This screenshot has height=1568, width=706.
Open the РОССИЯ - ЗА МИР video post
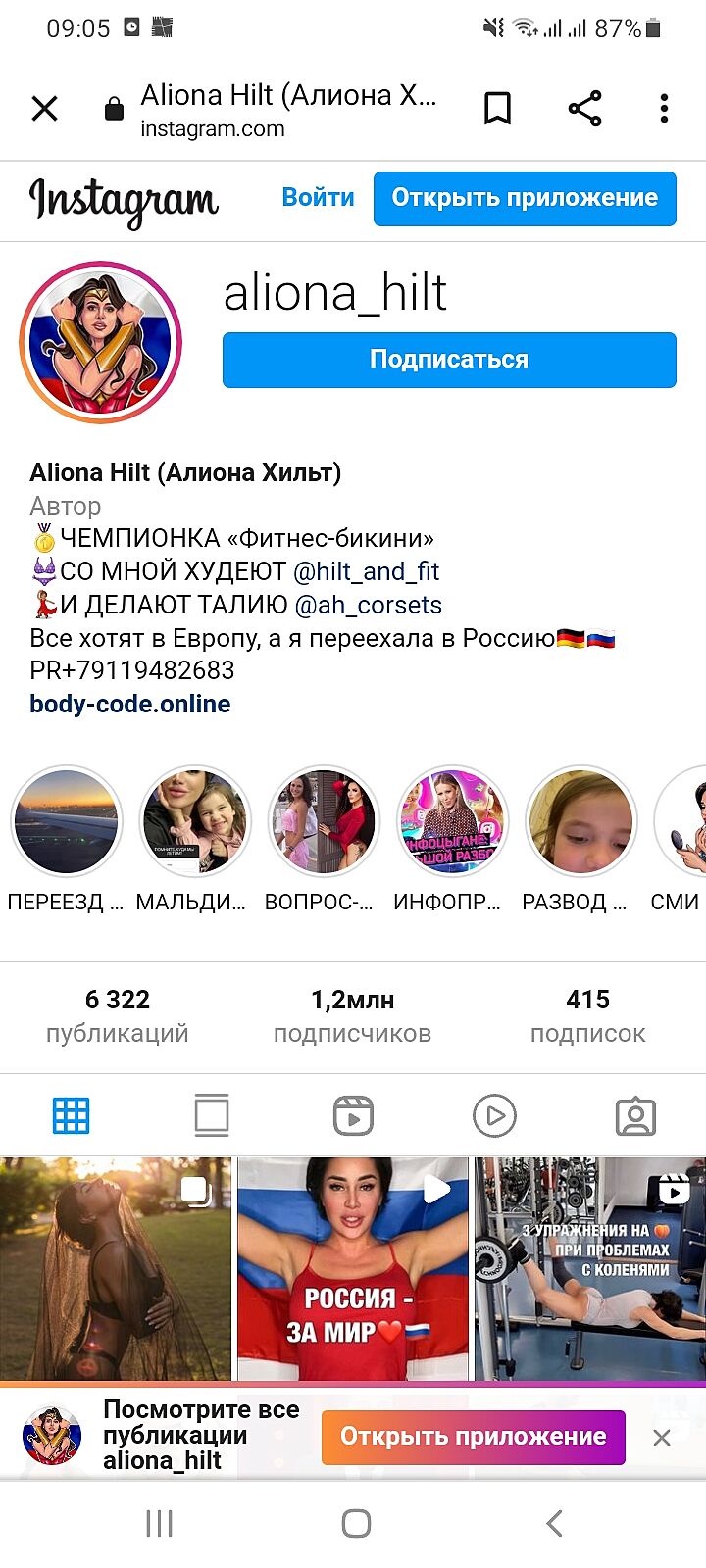pyautogui.click(x=353, y=1268)
